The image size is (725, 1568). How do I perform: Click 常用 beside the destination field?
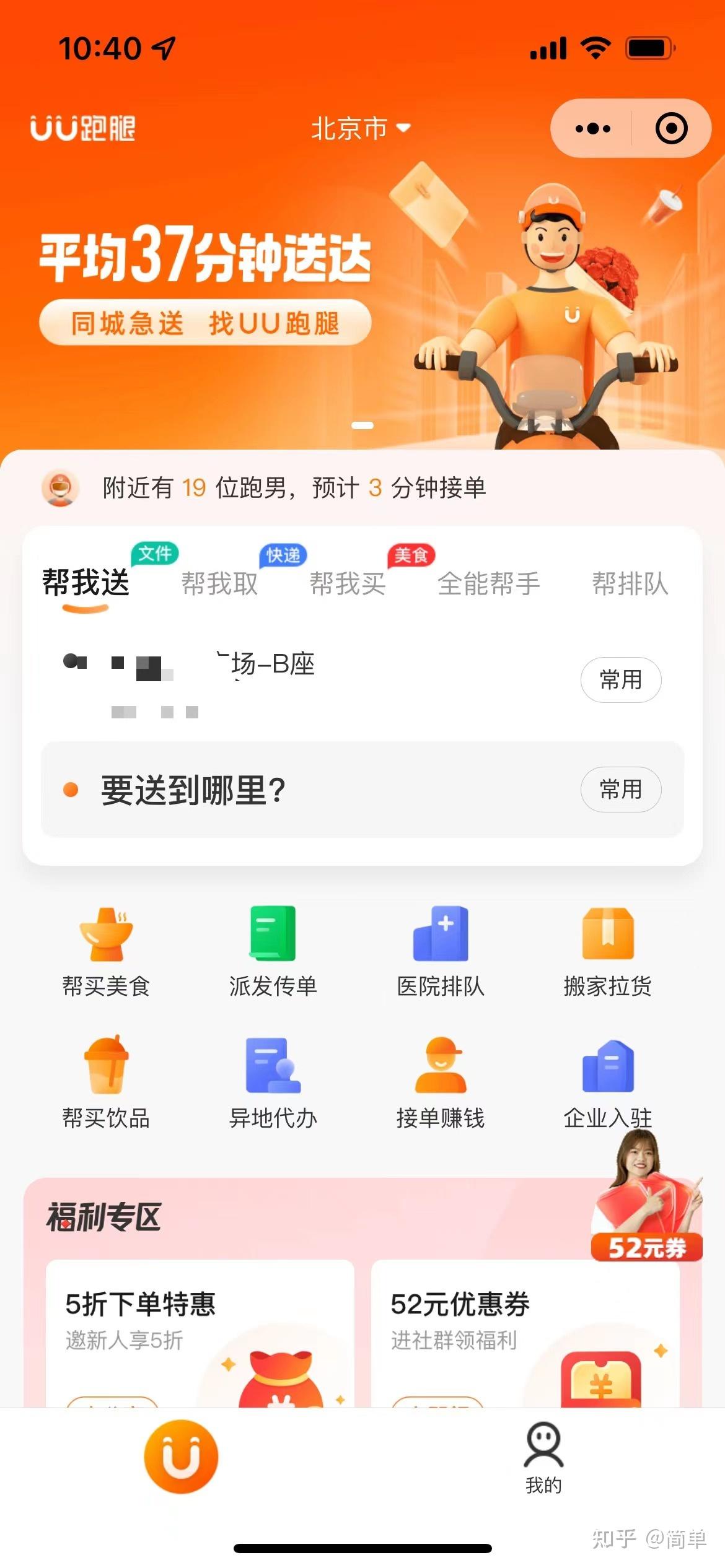point(622,789)
